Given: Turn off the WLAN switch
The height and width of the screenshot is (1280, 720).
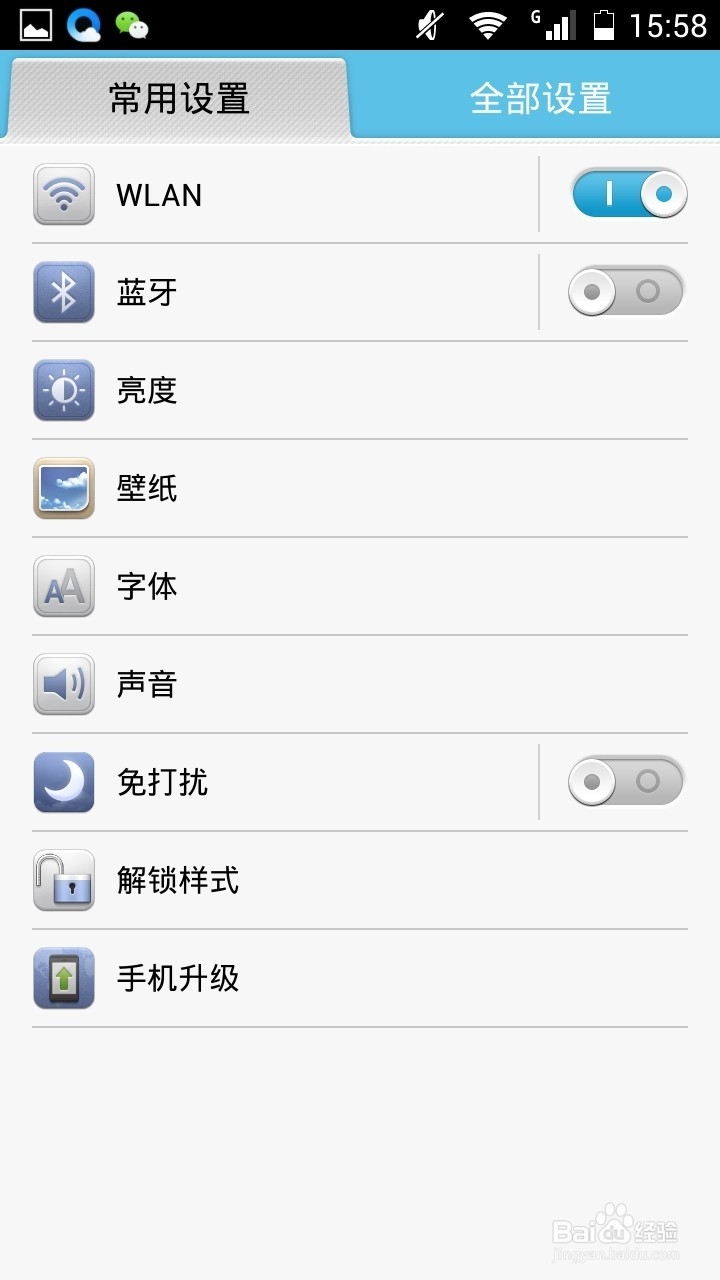Looking at the screenshot, I should pyautogui.click(x=629, y=194).
